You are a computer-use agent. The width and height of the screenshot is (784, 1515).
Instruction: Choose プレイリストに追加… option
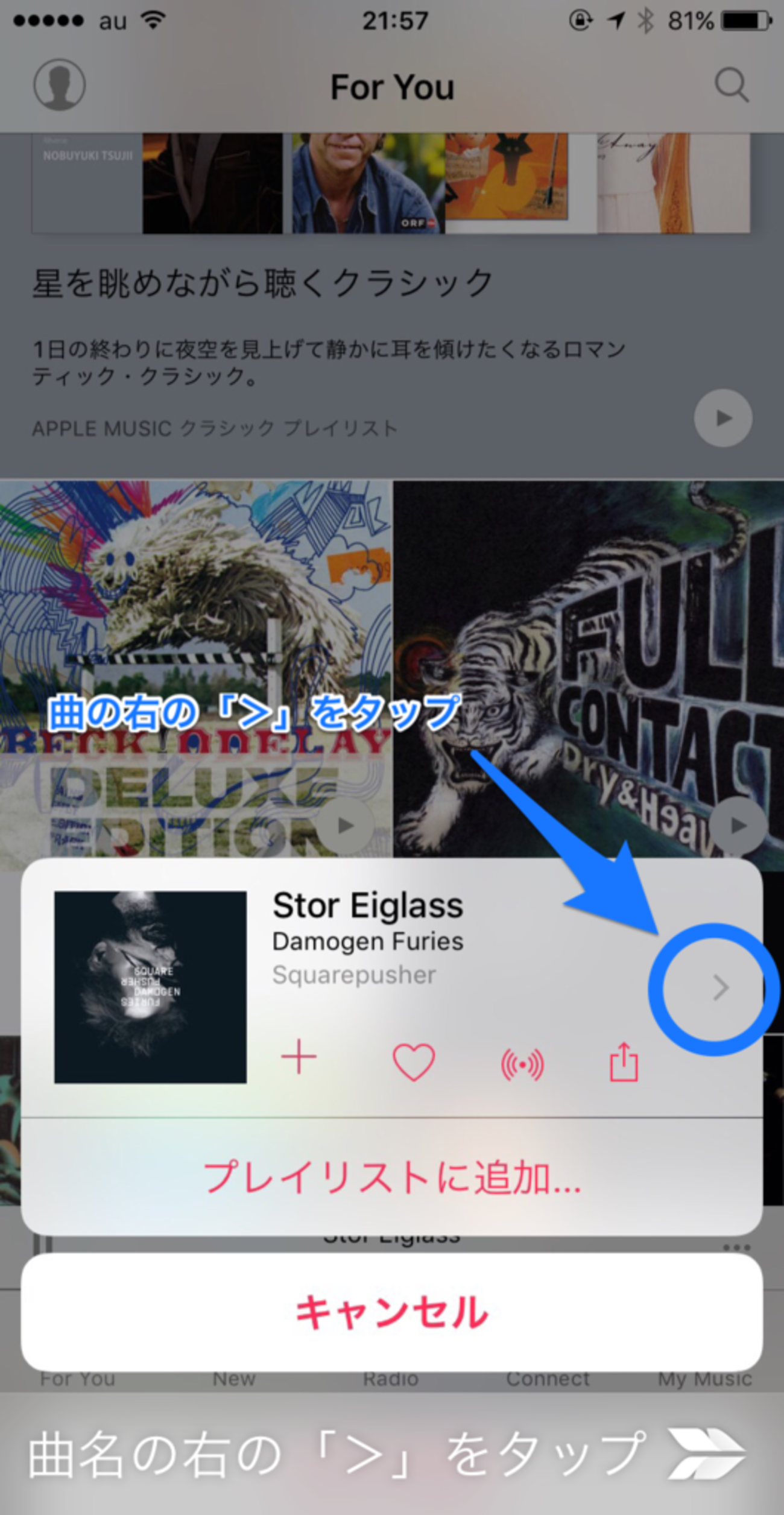[x=392, y=1177]
